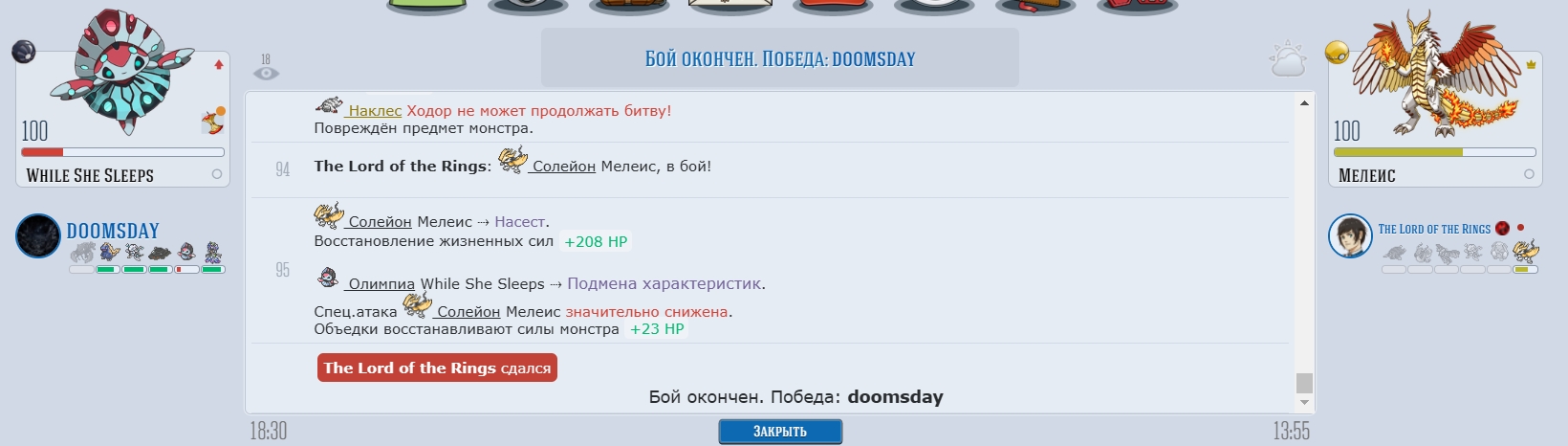Tap the scroll down arrow of battle log

click(1304, 403)
